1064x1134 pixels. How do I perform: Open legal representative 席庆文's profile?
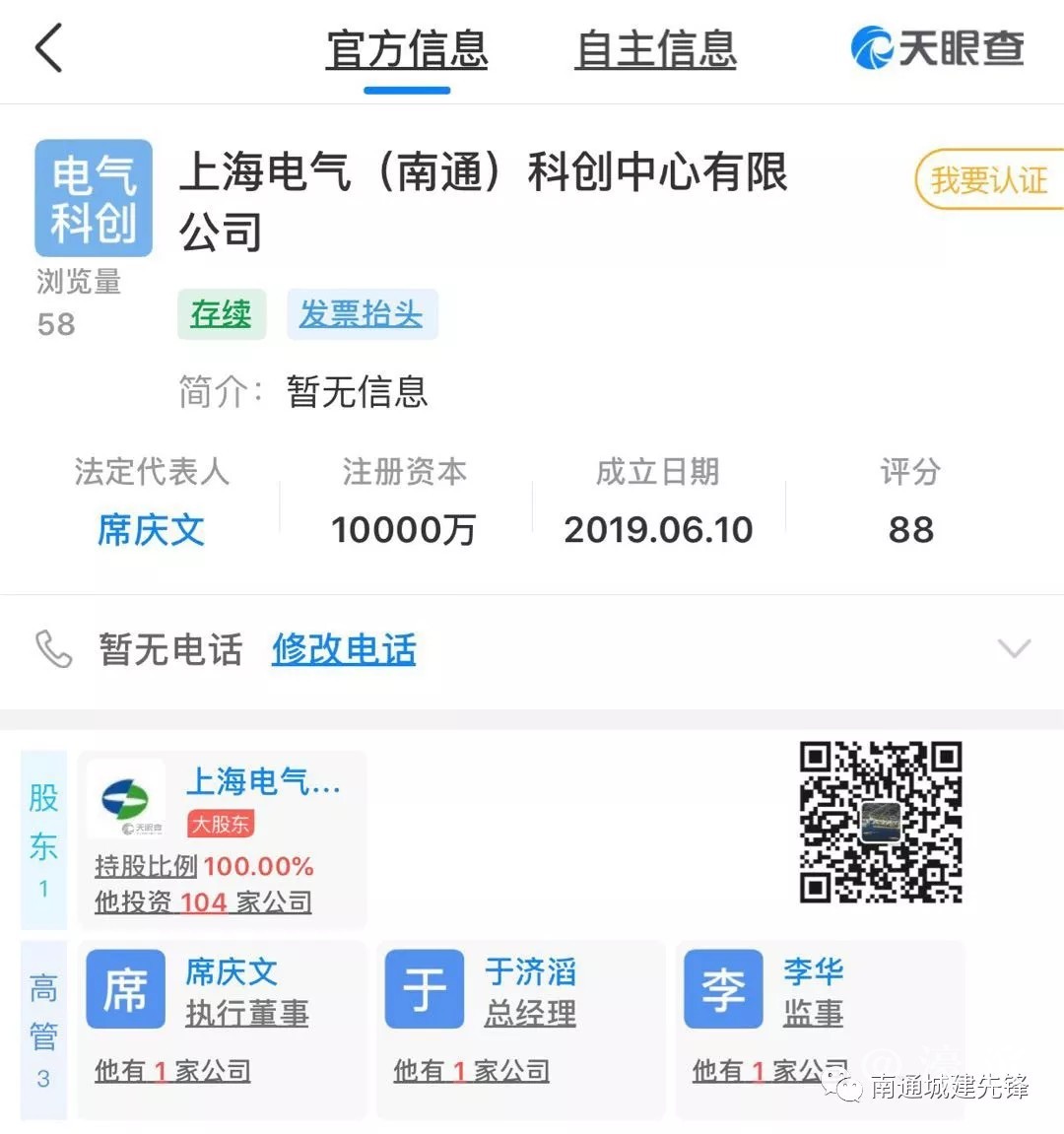151,530
